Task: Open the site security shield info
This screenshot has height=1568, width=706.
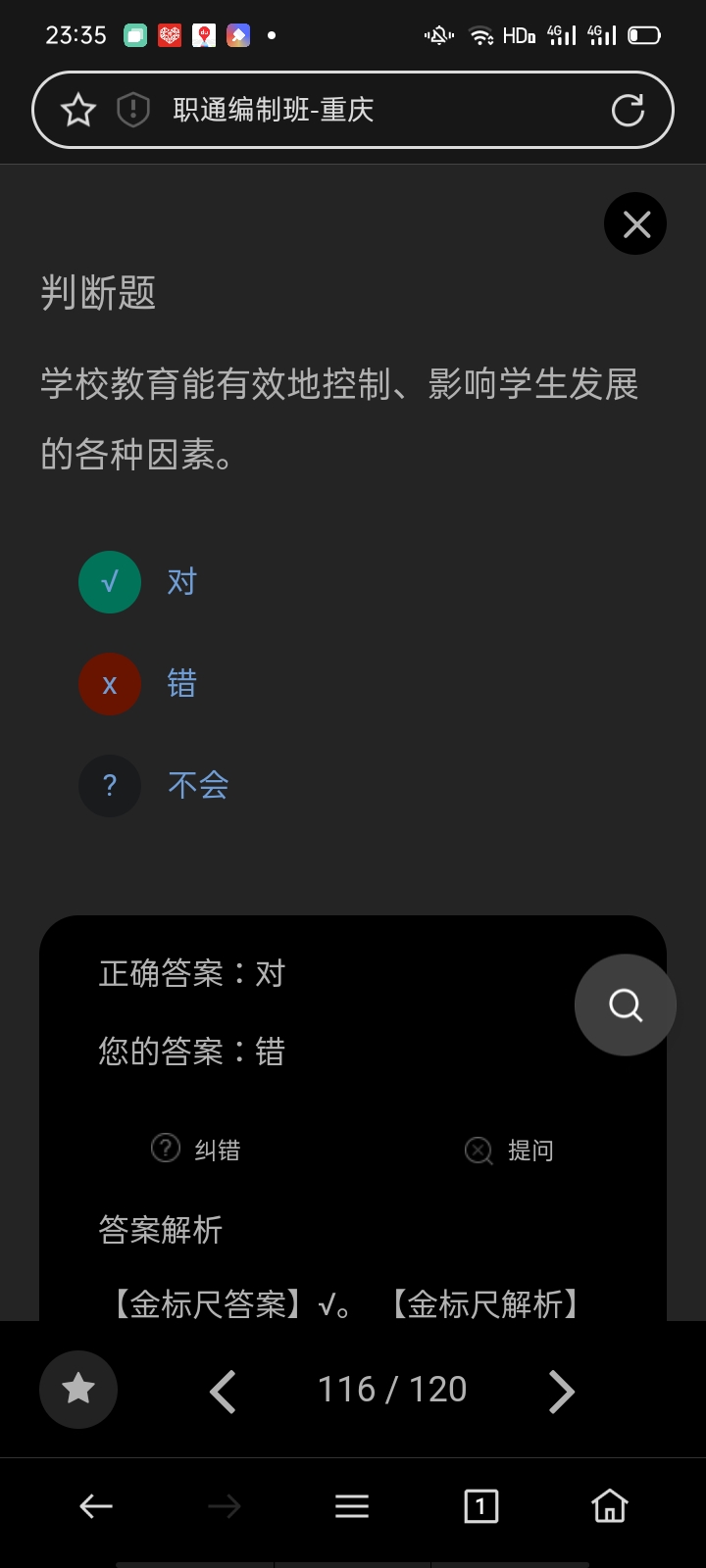Action: (132, 110)
